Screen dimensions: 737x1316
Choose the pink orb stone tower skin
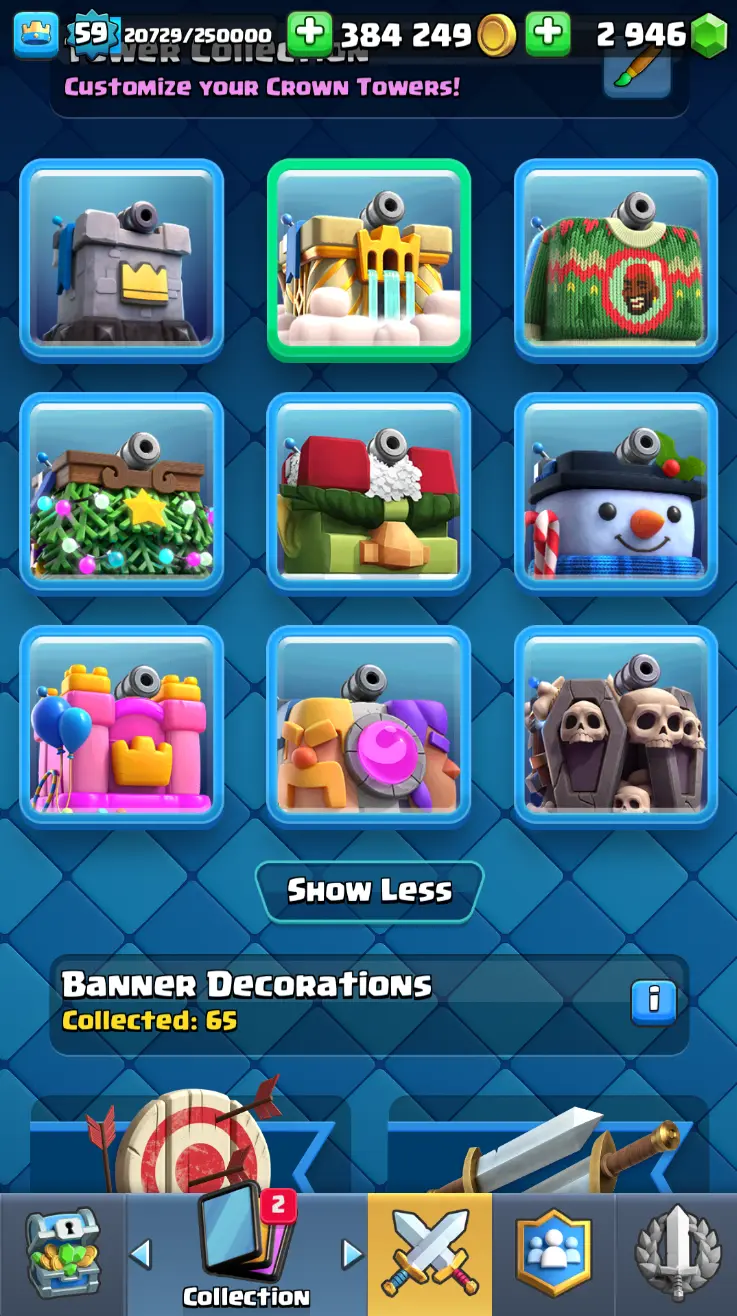click(x=368, y=726)
